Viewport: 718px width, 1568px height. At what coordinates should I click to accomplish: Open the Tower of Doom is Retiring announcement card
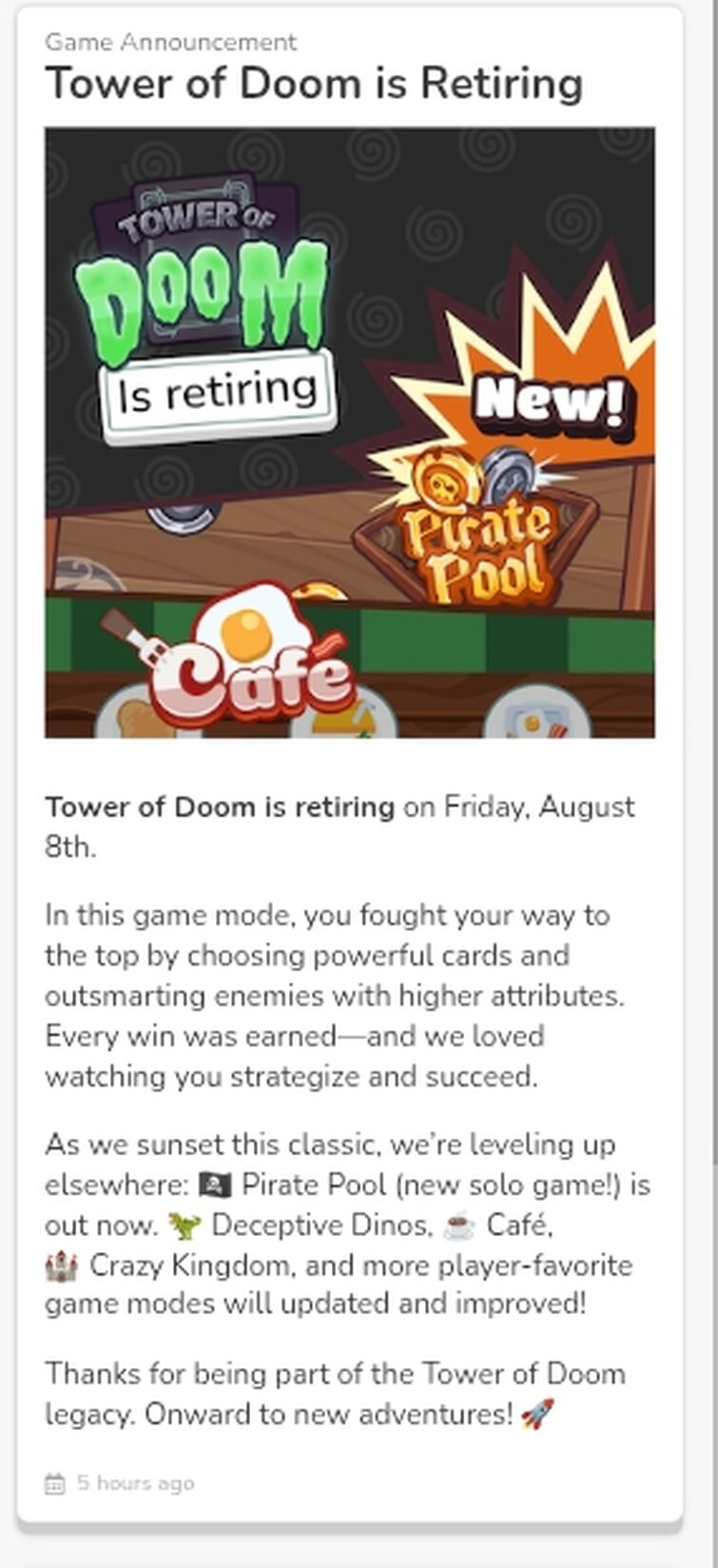[x=314, y=84]
